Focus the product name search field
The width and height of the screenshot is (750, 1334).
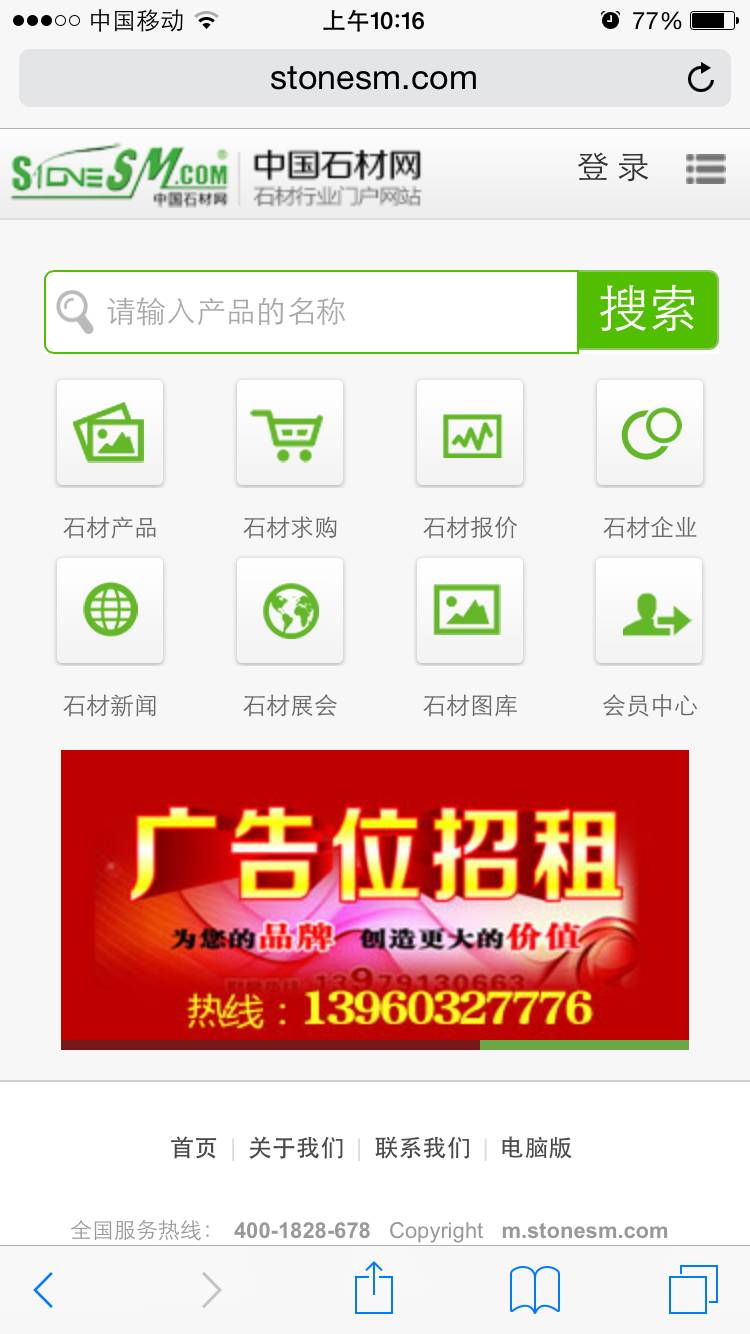pos(330,312)
